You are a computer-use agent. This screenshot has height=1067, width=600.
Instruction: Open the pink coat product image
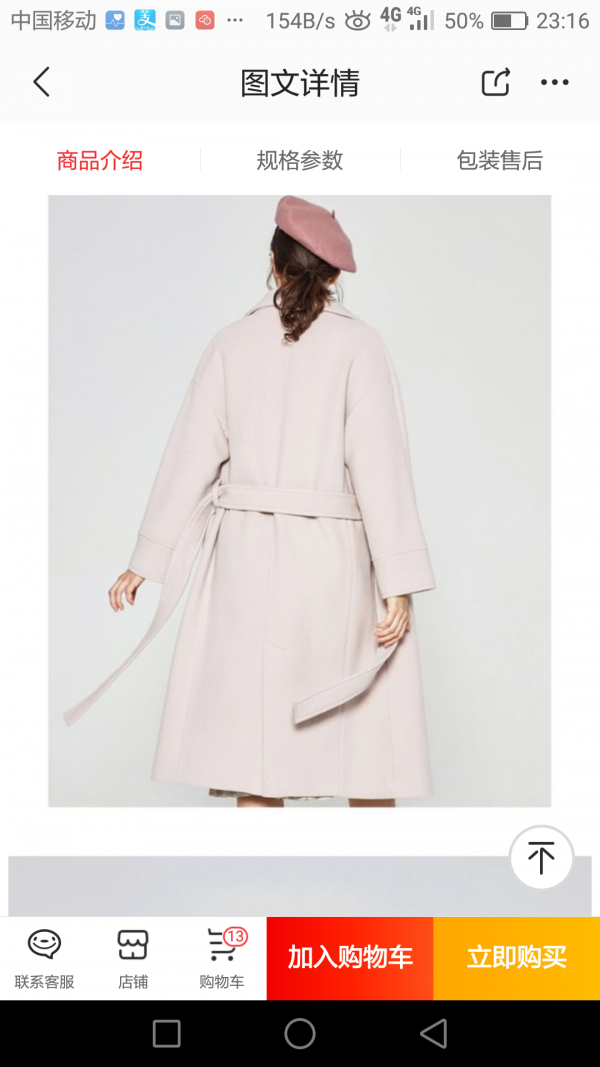tap(299, 501)
